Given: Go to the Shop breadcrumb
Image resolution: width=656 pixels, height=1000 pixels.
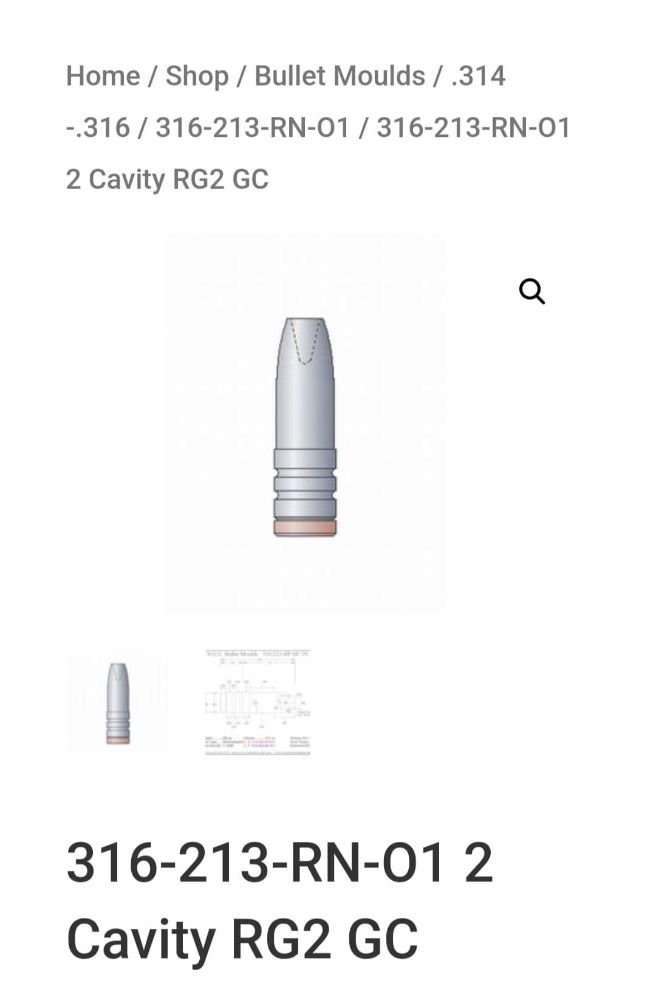Looking at the screenshot, I should click(x=196, y=76).
